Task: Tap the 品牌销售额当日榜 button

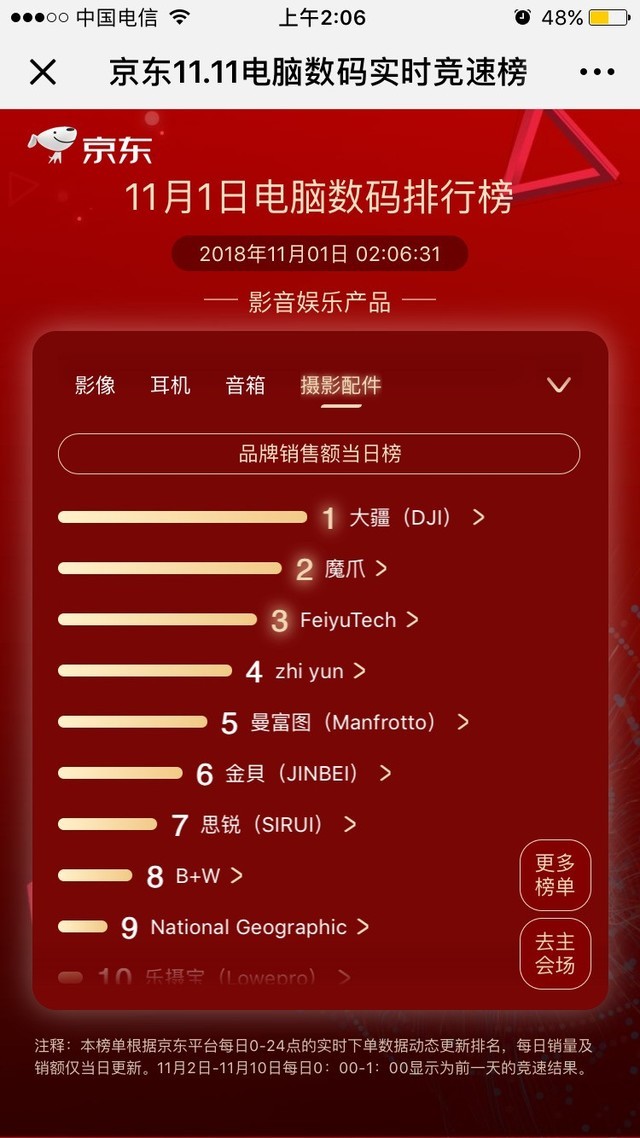Action: click(319, 454)
